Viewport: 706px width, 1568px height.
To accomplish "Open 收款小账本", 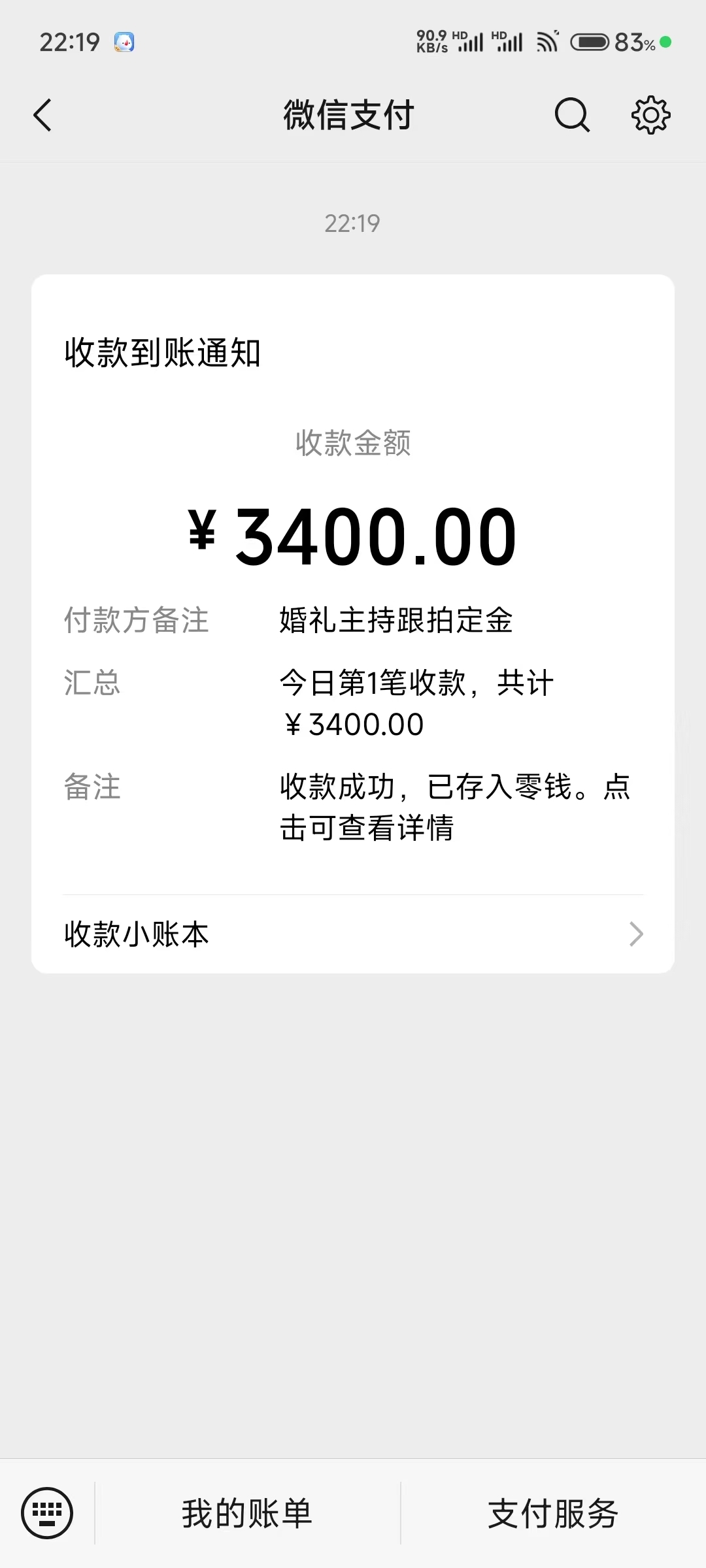I will (x=353, y=934).
